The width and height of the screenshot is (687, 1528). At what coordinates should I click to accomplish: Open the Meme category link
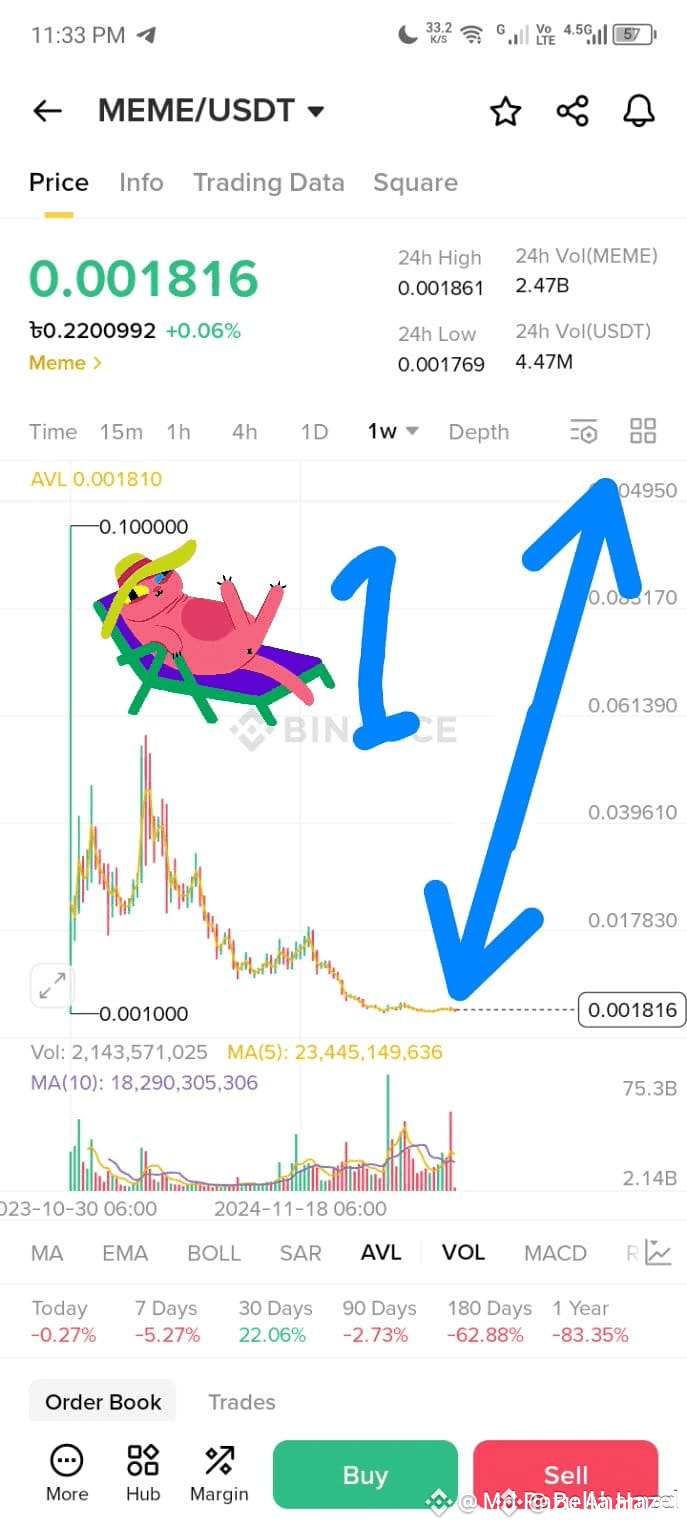(x=65, y=363)
